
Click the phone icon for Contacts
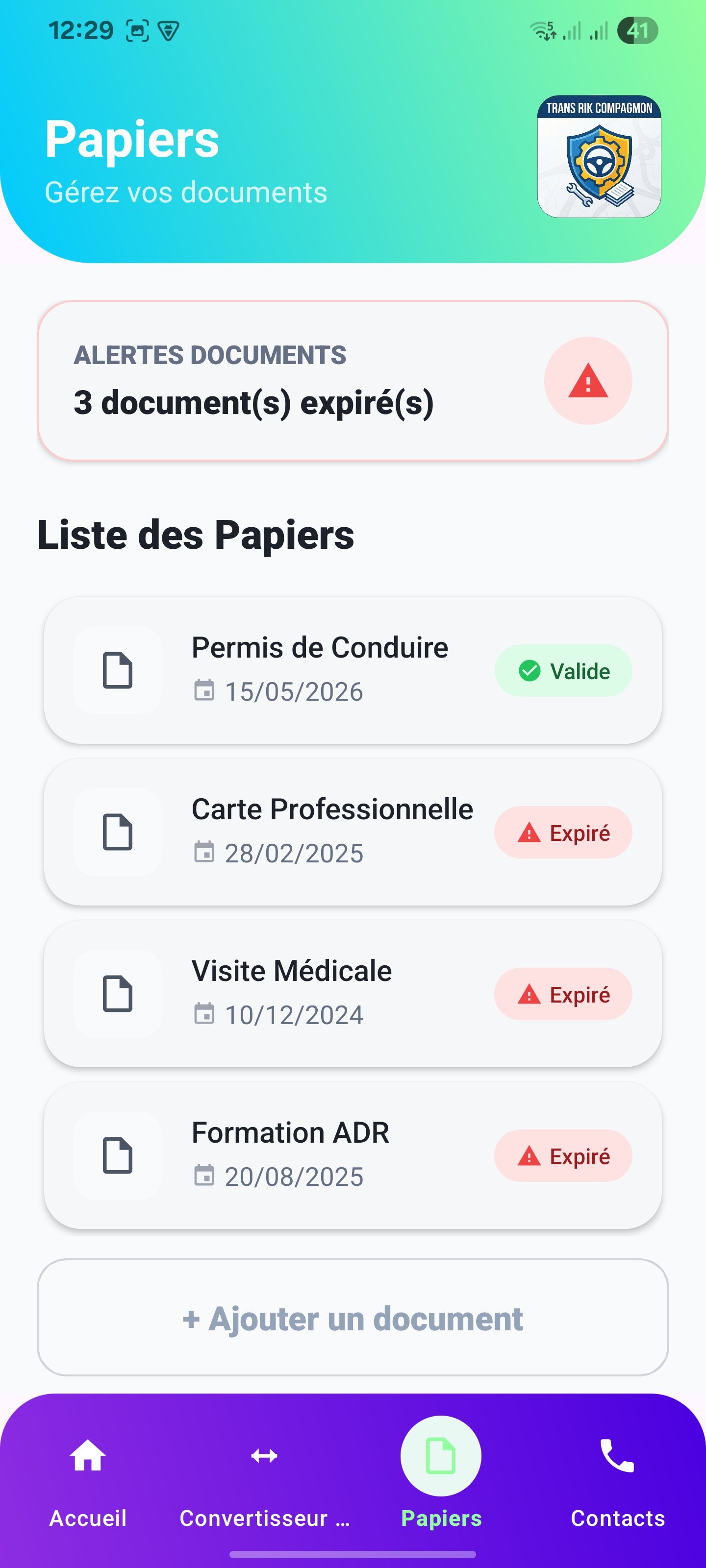(x=617, y=1457)
